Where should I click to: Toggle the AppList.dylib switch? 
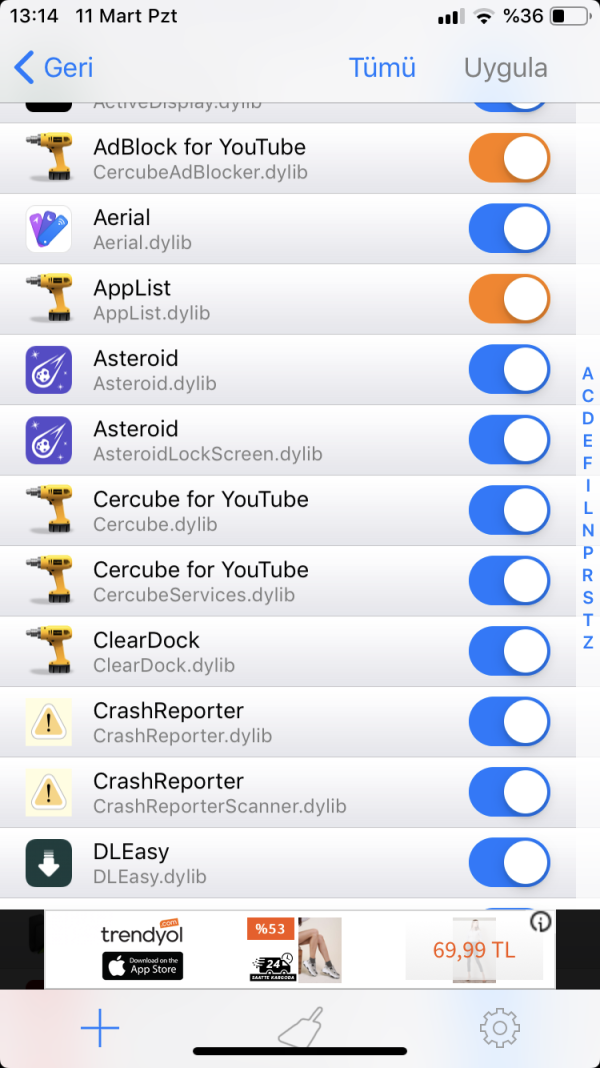pos(509,299)
